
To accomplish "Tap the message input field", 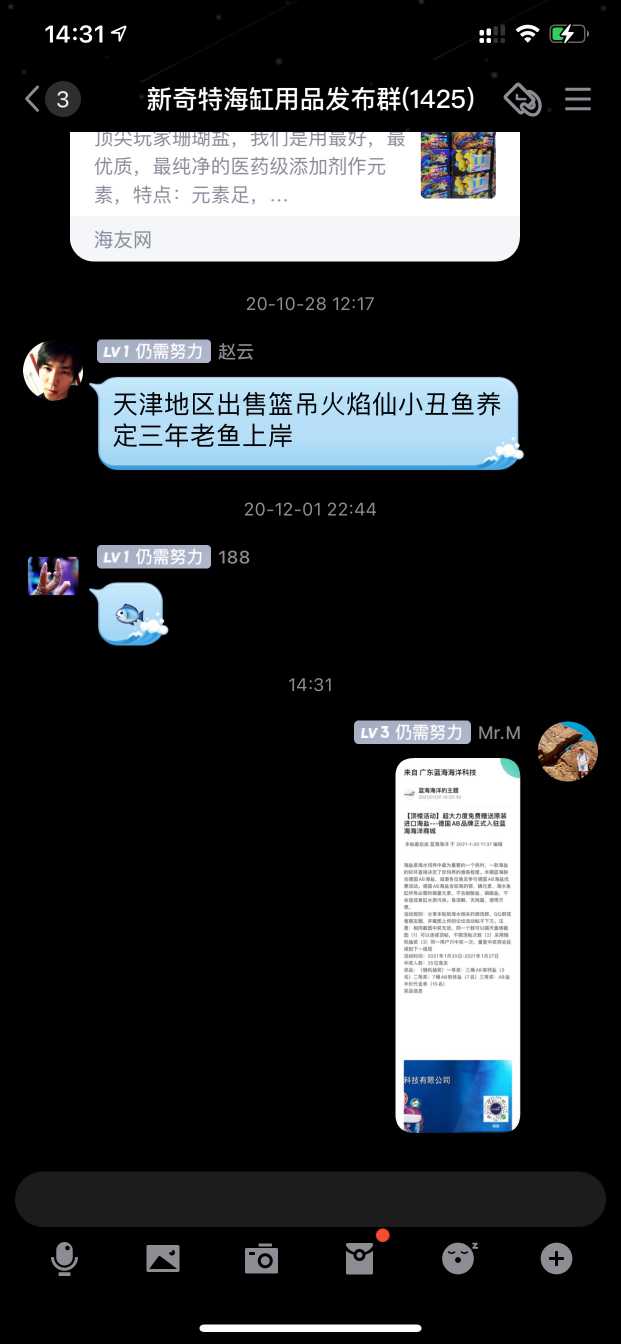I will pos(310,1199).
